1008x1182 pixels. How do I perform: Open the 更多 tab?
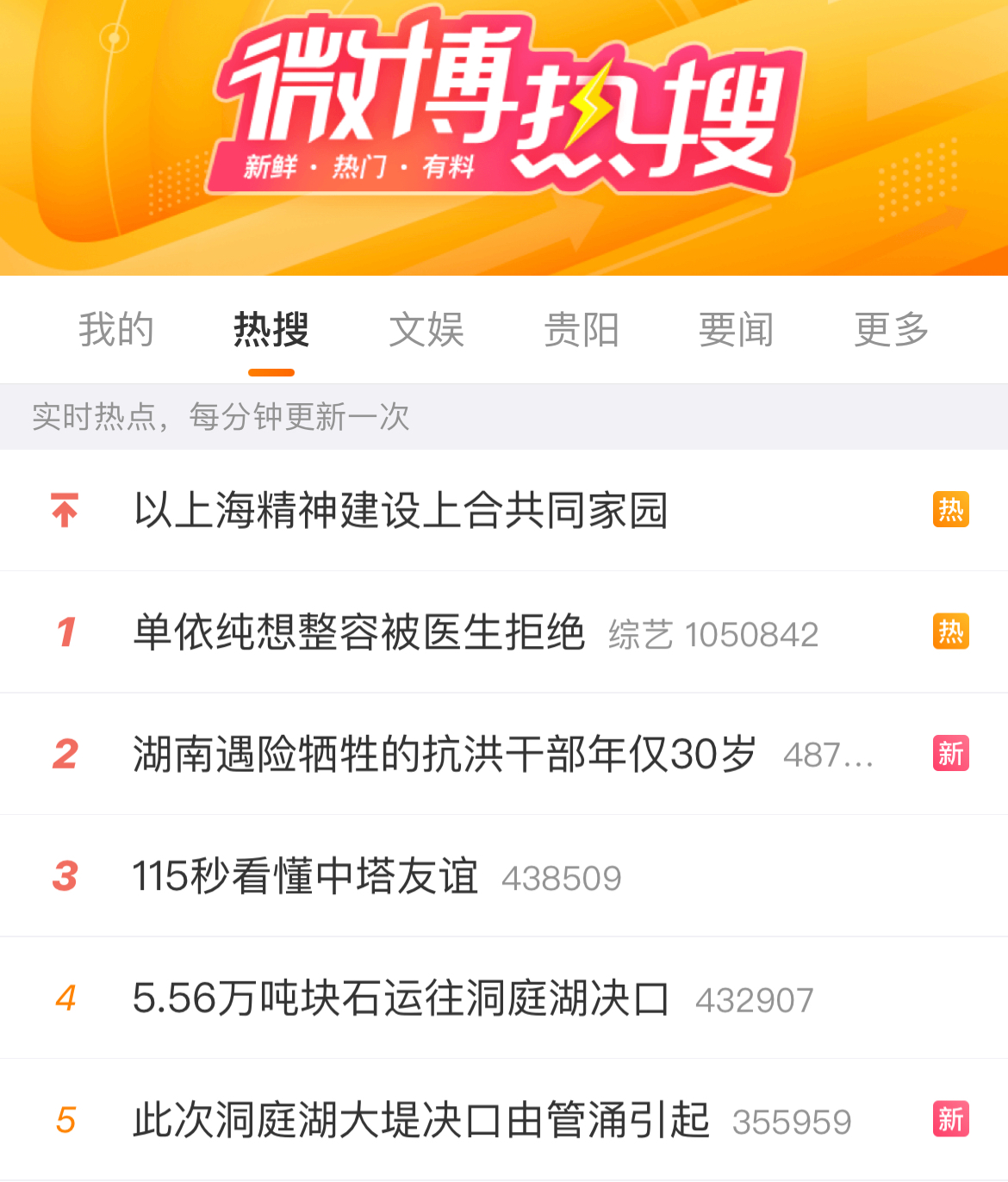click(892, 330)
